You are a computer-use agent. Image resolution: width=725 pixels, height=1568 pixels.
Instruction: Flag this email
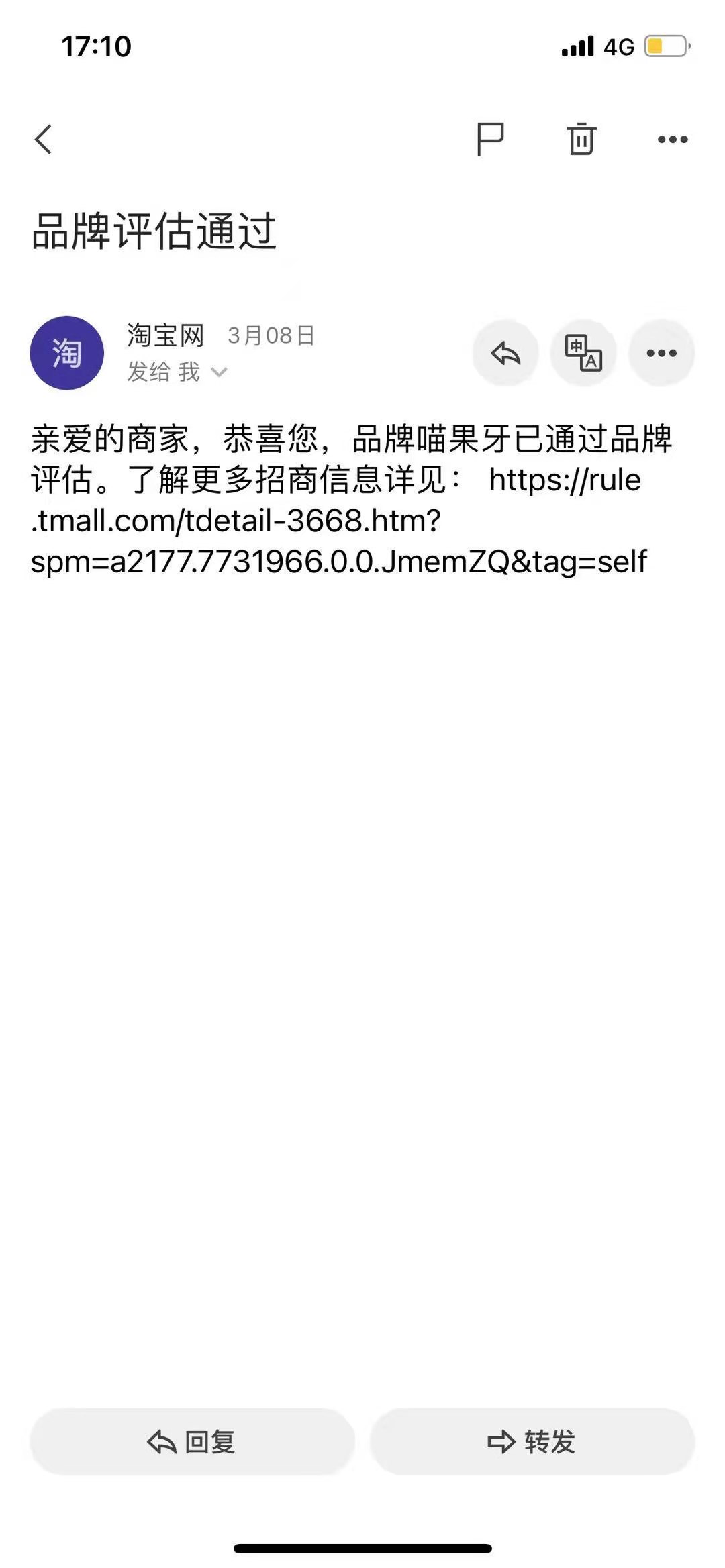coord(490,140)
